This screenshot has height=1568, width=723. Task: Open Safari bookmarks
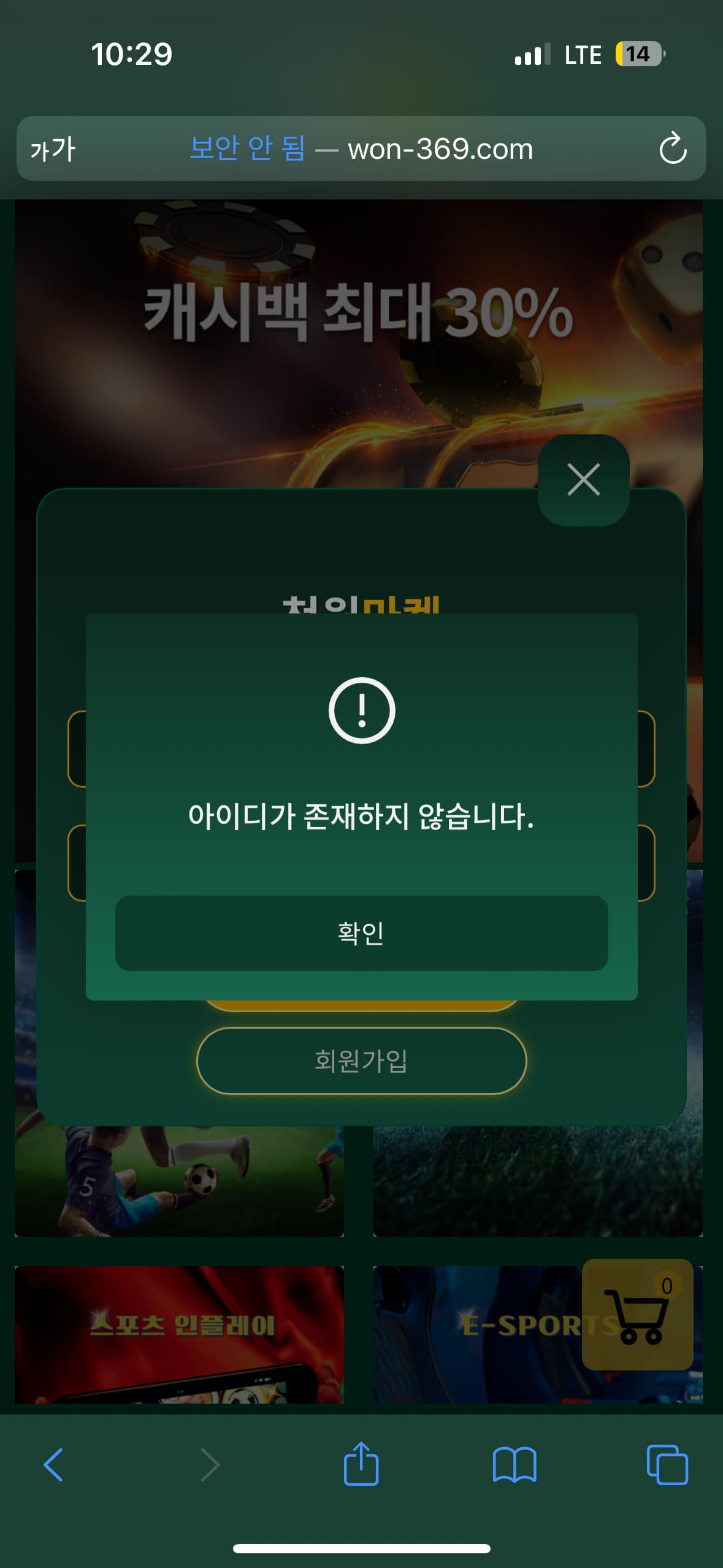point(514,1465)
